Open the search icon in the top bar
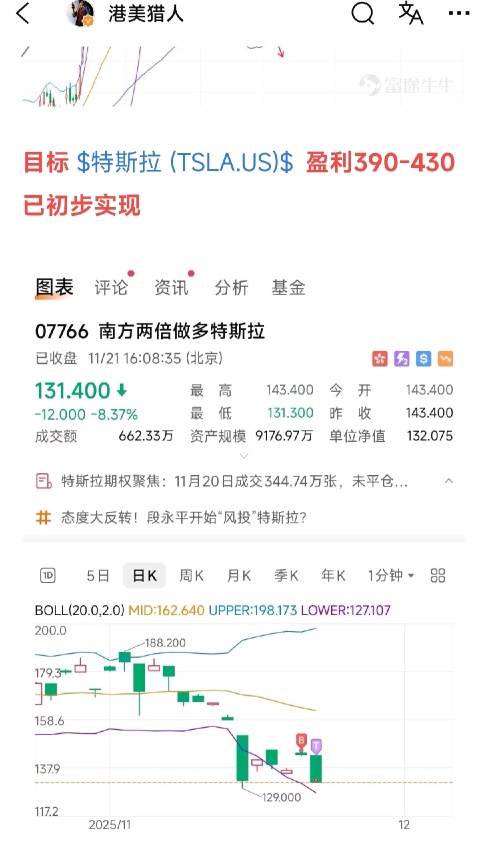Screen dimensions: 488x845 coord(362,13)
